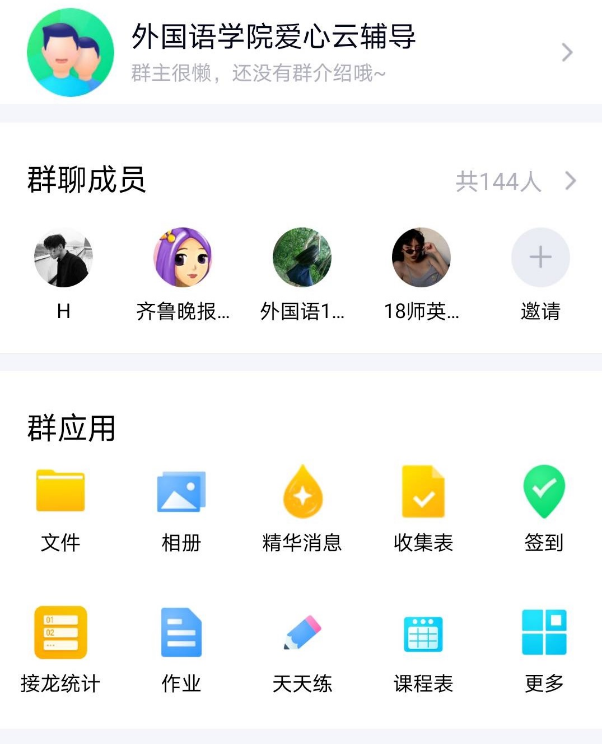Viewport: 602px width, 744px height.
Task: Open 文件 group files
Action: 60,492
